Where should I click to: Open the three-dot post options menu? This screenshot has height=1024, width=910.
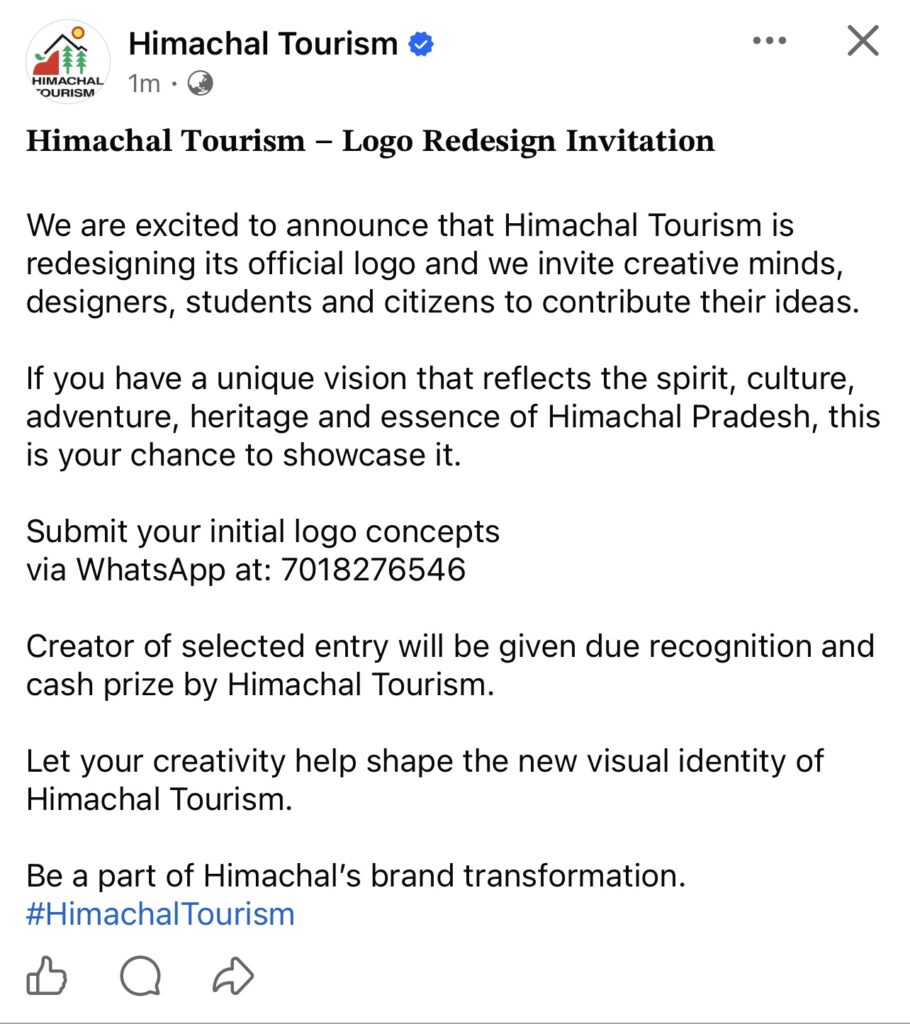click(x=769, y=41)
